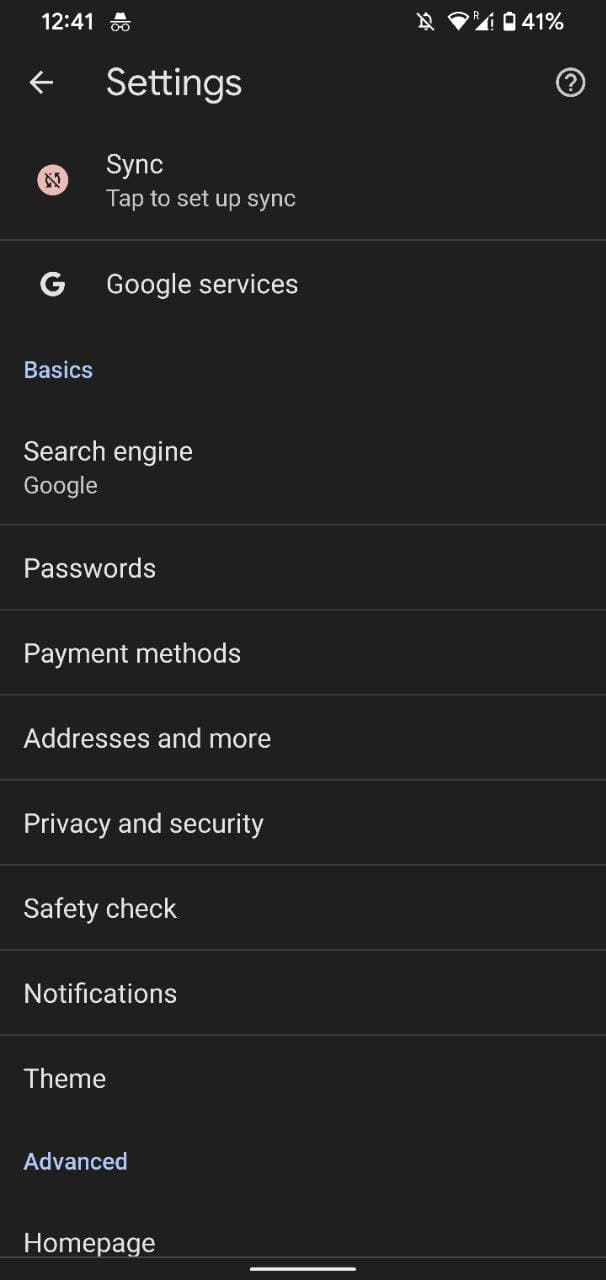Screen dimensions: 606x1280
Task: Open Payment methods
Action: tap(132, 653)
